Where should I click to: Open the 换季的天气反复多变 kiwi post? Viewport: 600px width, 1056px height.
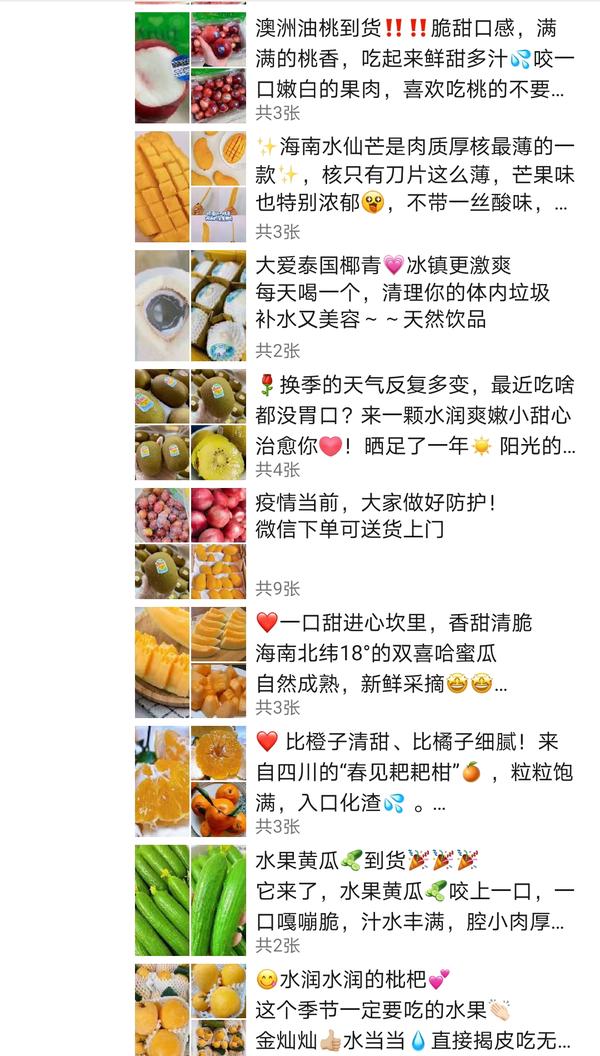[x=355, y=424]
